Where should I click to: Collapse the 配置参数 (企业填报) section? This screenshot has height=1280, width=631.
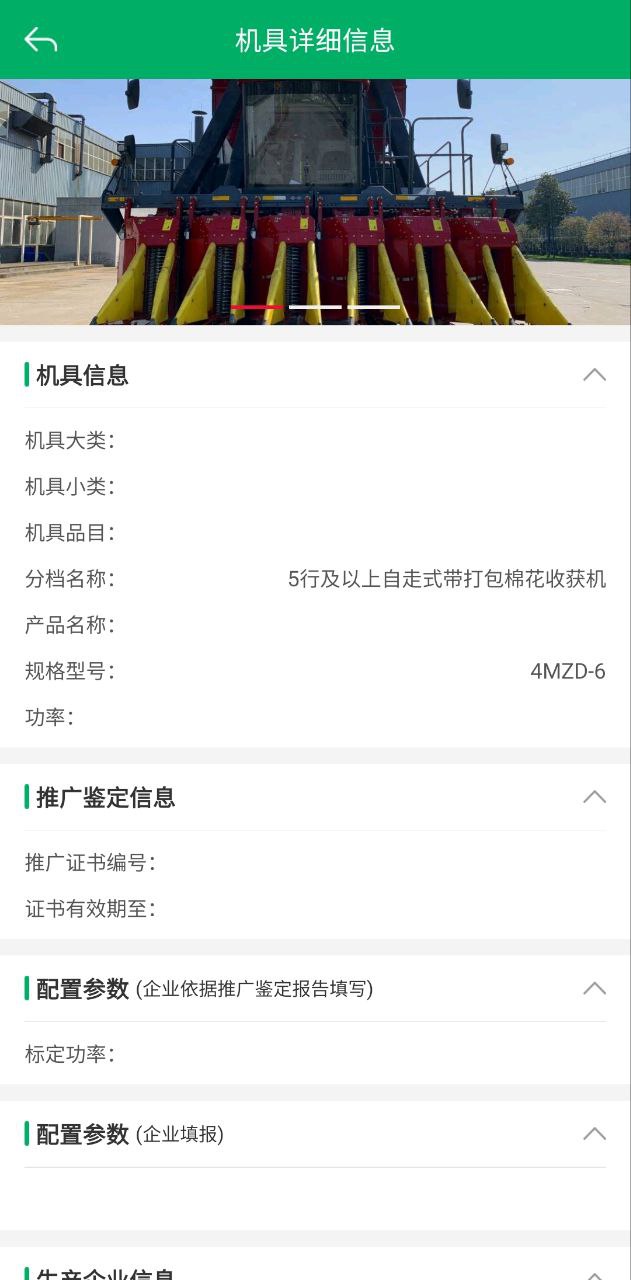594,1134
